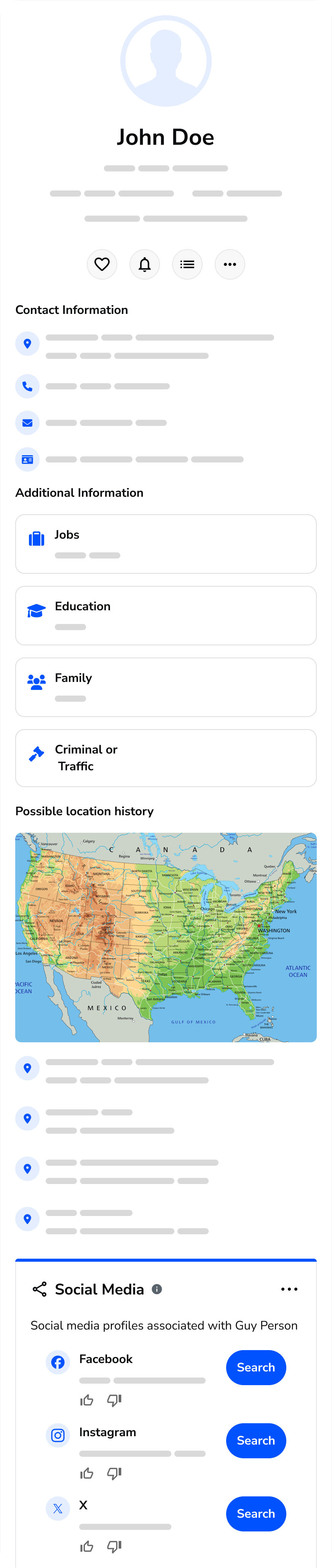Open the Criminal or Traffic card
The image size is (332, 1568).
click(x=165, y=758)
